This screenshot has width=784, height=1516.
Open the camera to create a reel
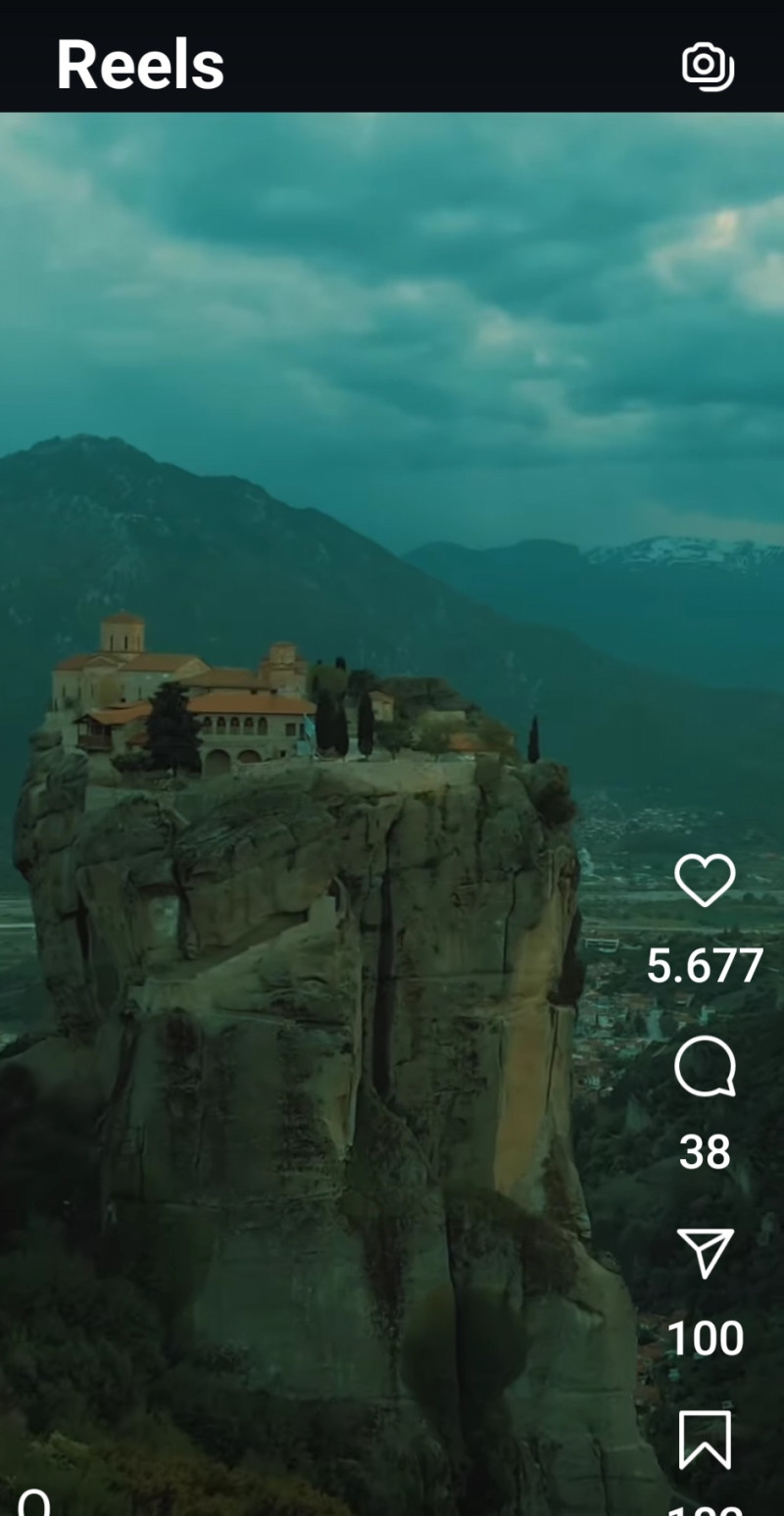[708, 66]
